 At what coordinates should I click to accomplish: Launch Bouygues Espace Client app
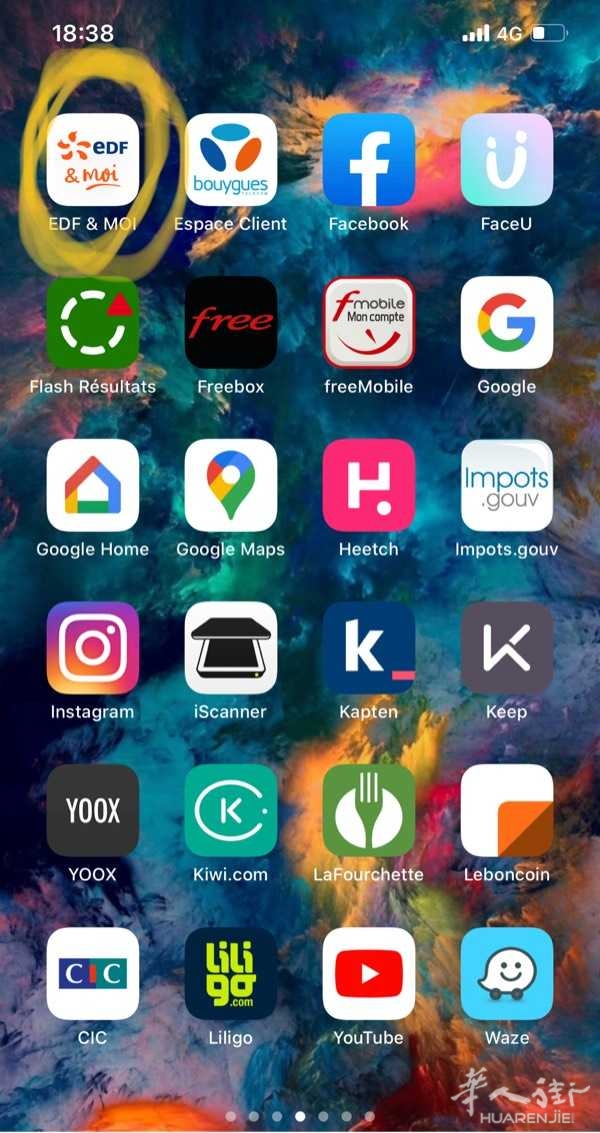coord(231,160)
